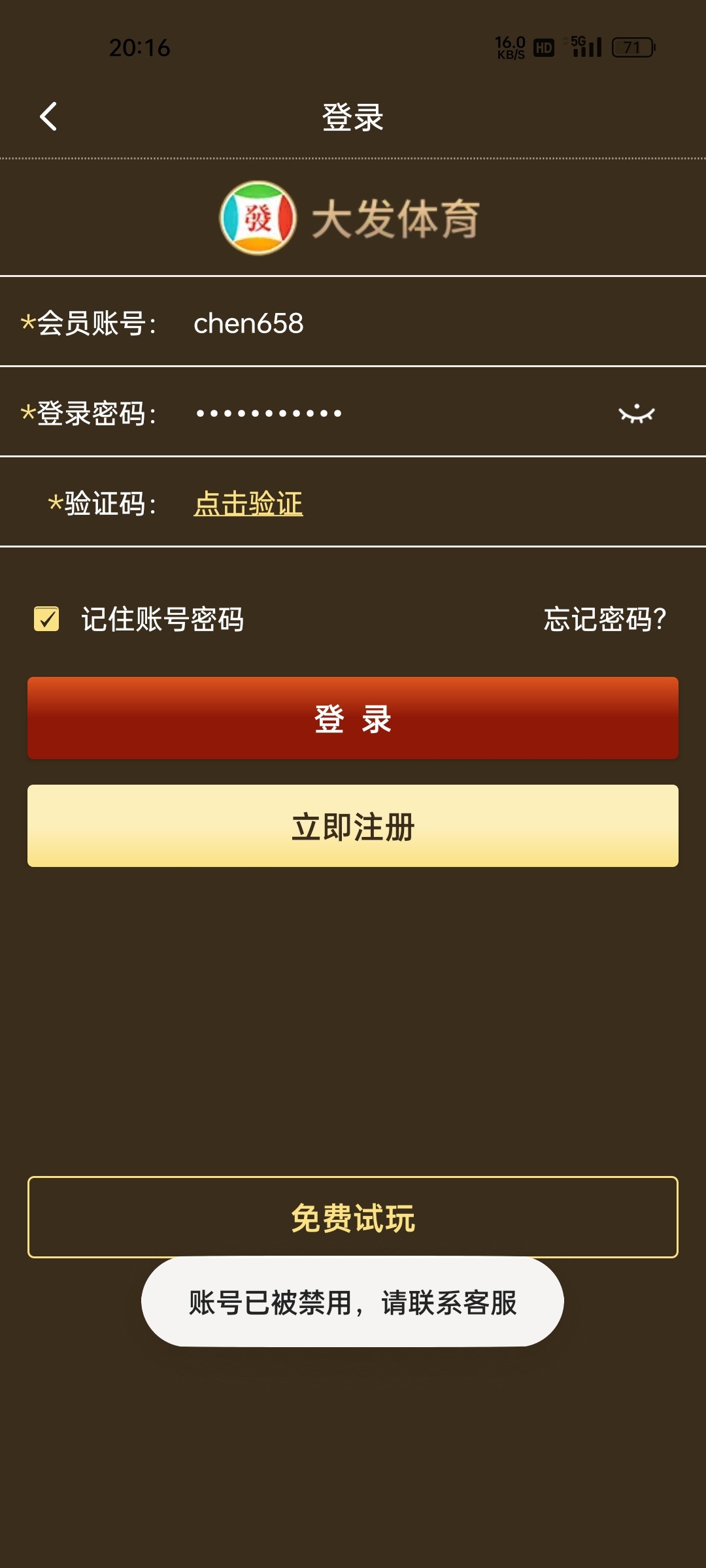This screenshot has width=706, height=1568.
Task: Navigate back using the back arrow
Action: click(47, 116)
